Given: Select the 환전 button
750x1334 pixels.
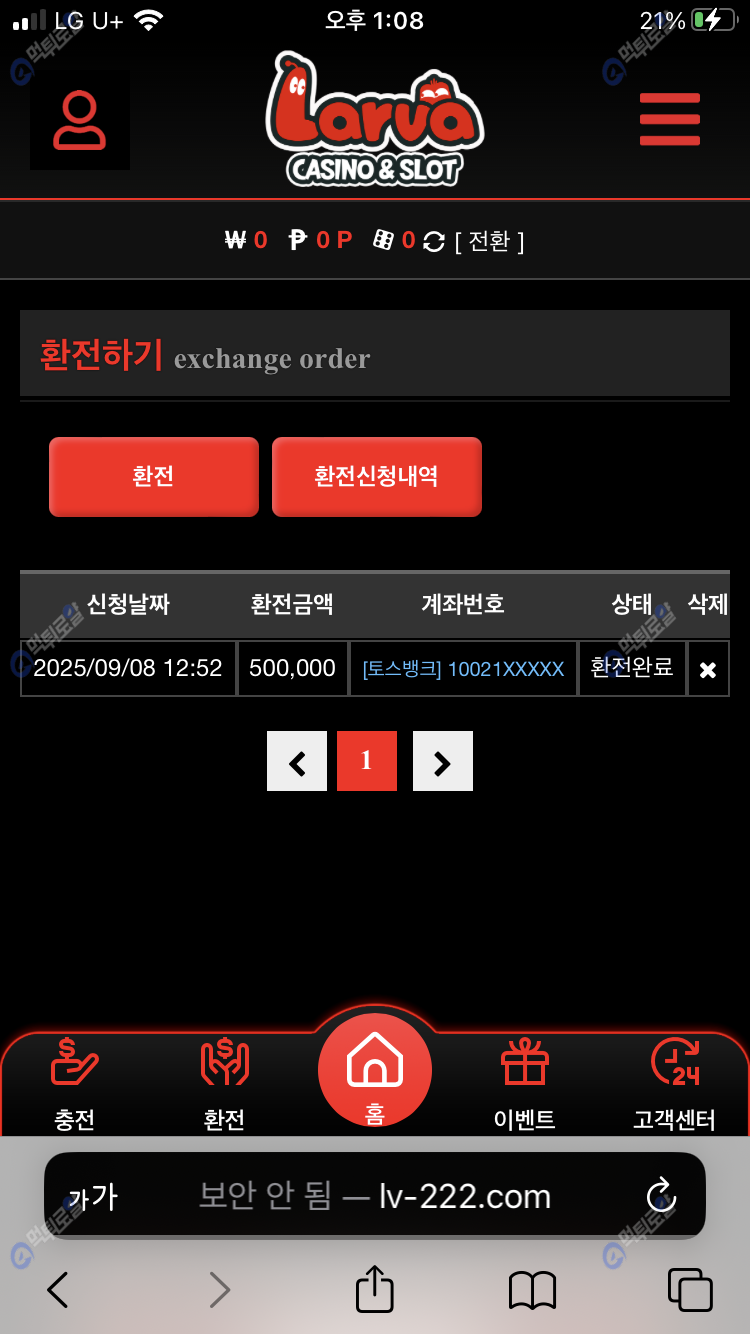Looking at the screenshot, I should (x=154, y=477).
